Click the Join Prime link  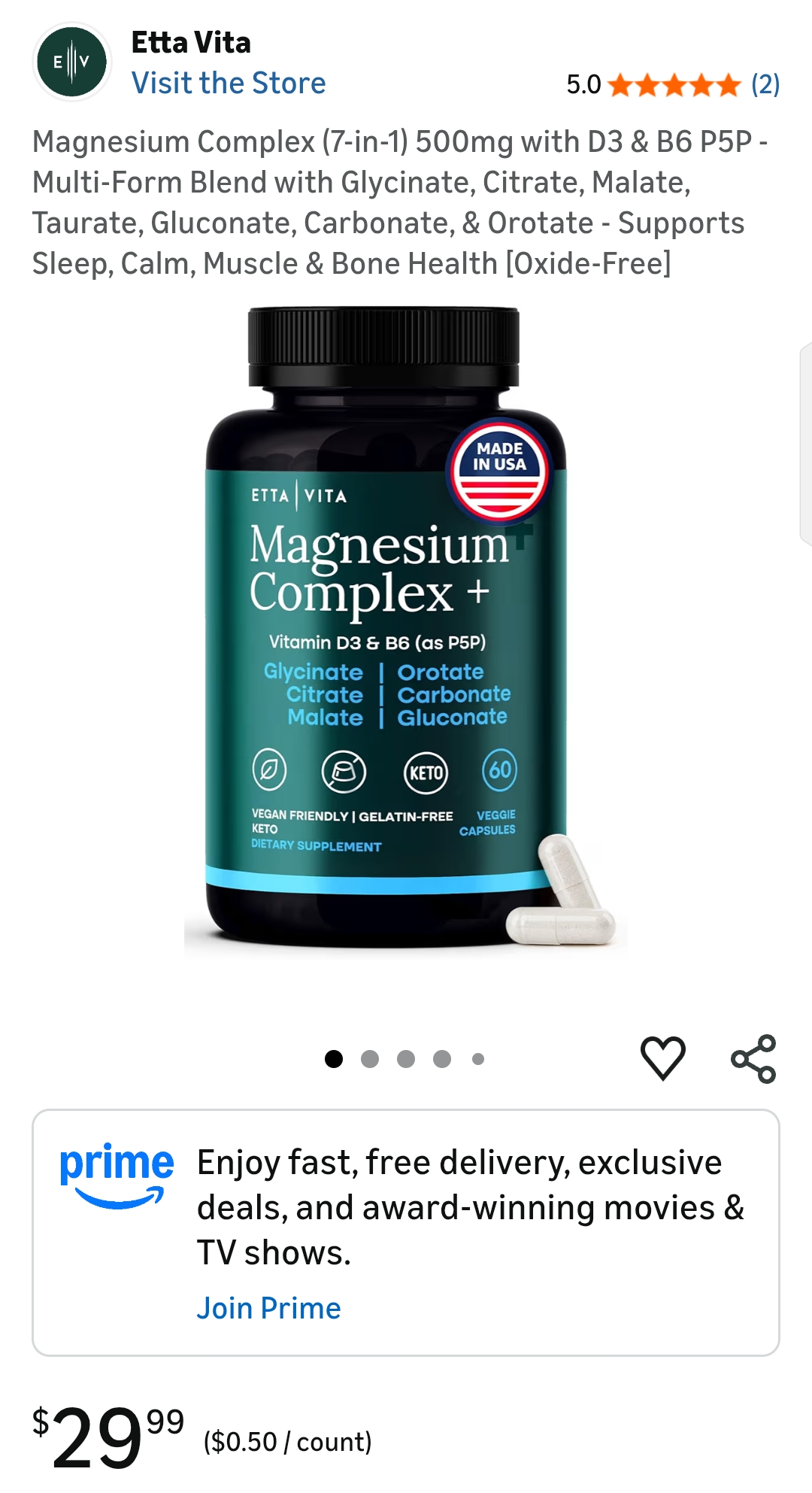[268, 1308]
